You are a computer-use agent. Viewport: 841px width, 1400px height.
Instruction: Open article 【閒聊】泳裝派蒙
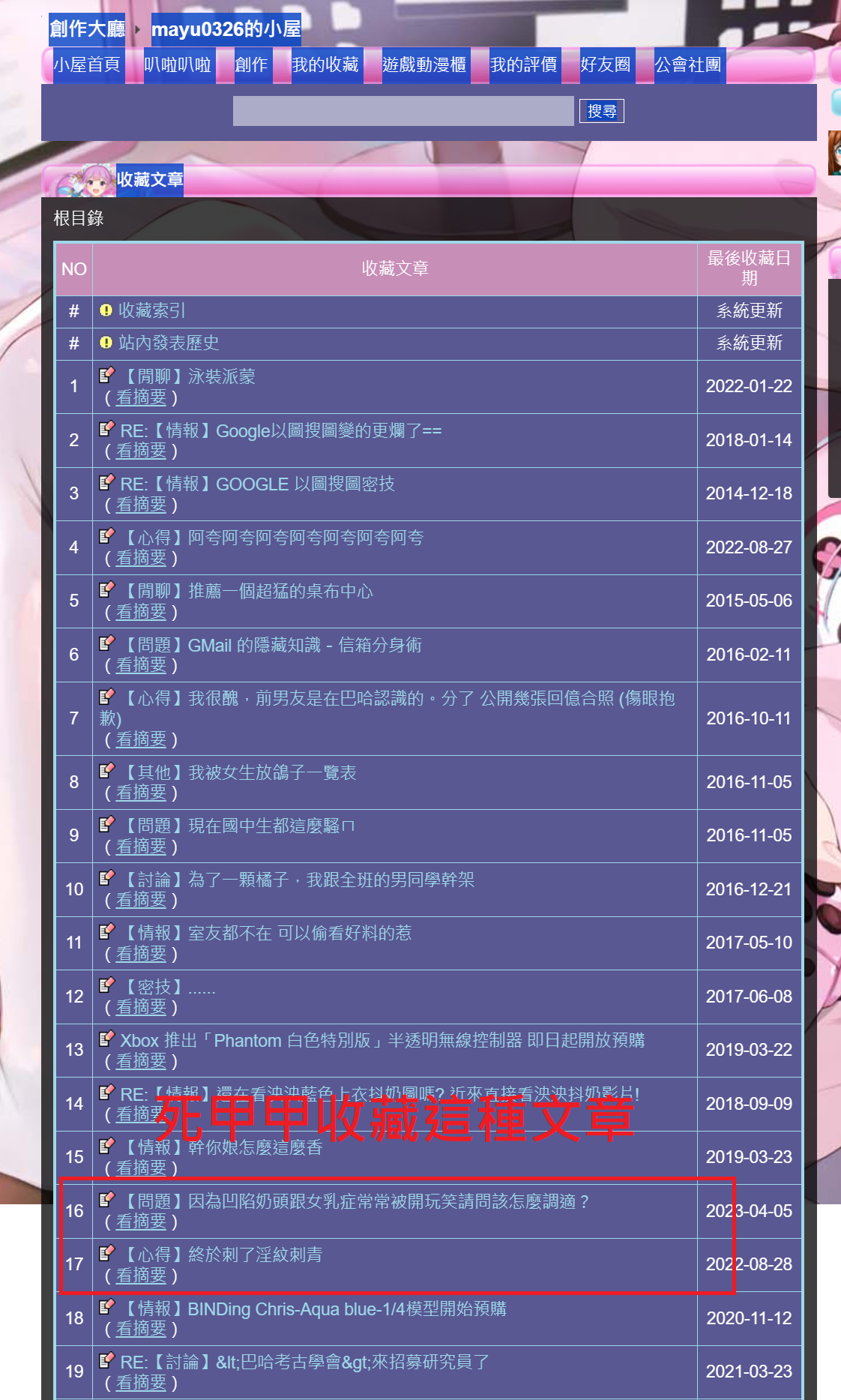point(188,376)
